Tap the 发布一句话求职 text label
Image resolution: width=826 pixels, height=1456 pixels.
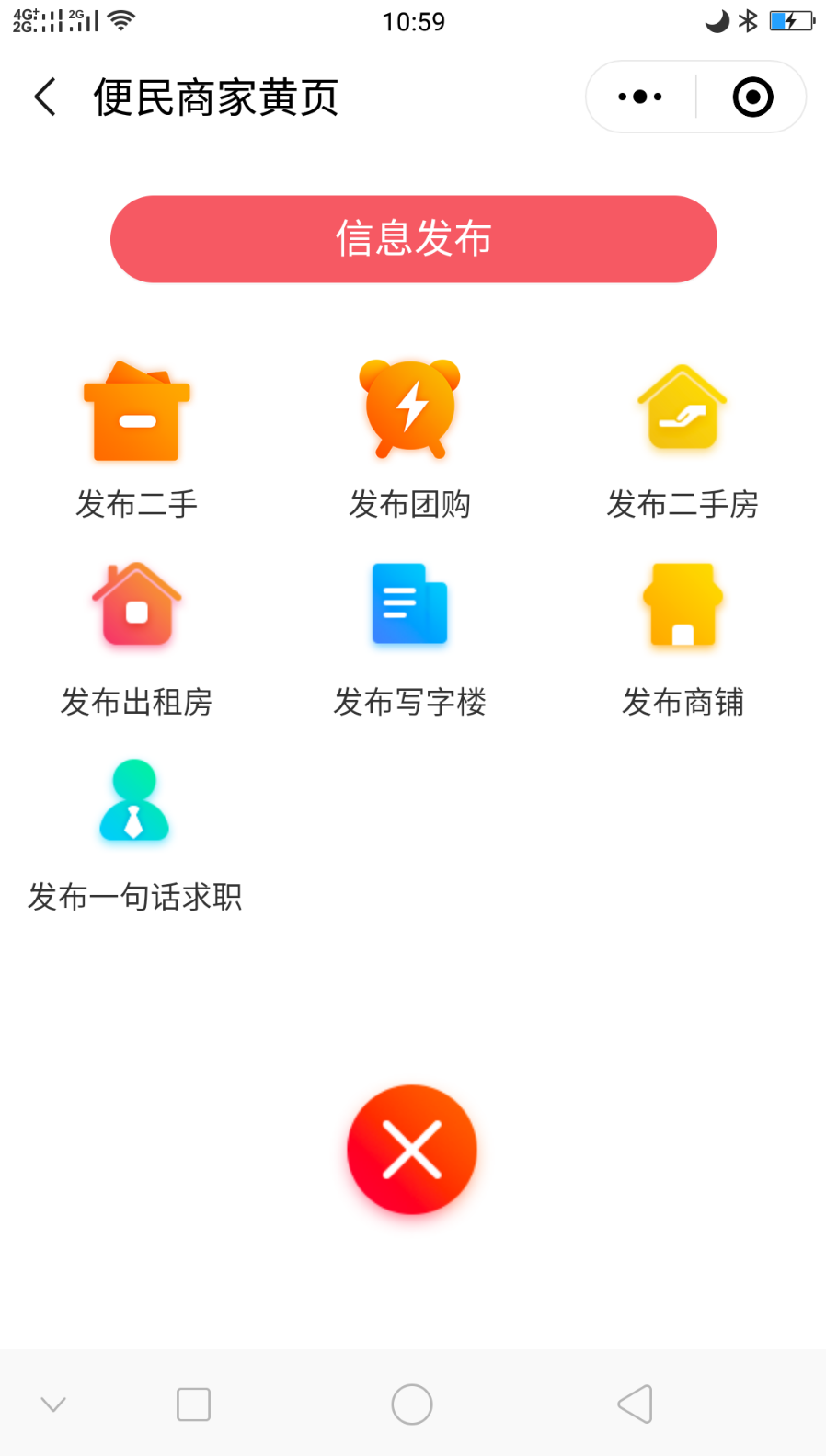pos(134,897)
